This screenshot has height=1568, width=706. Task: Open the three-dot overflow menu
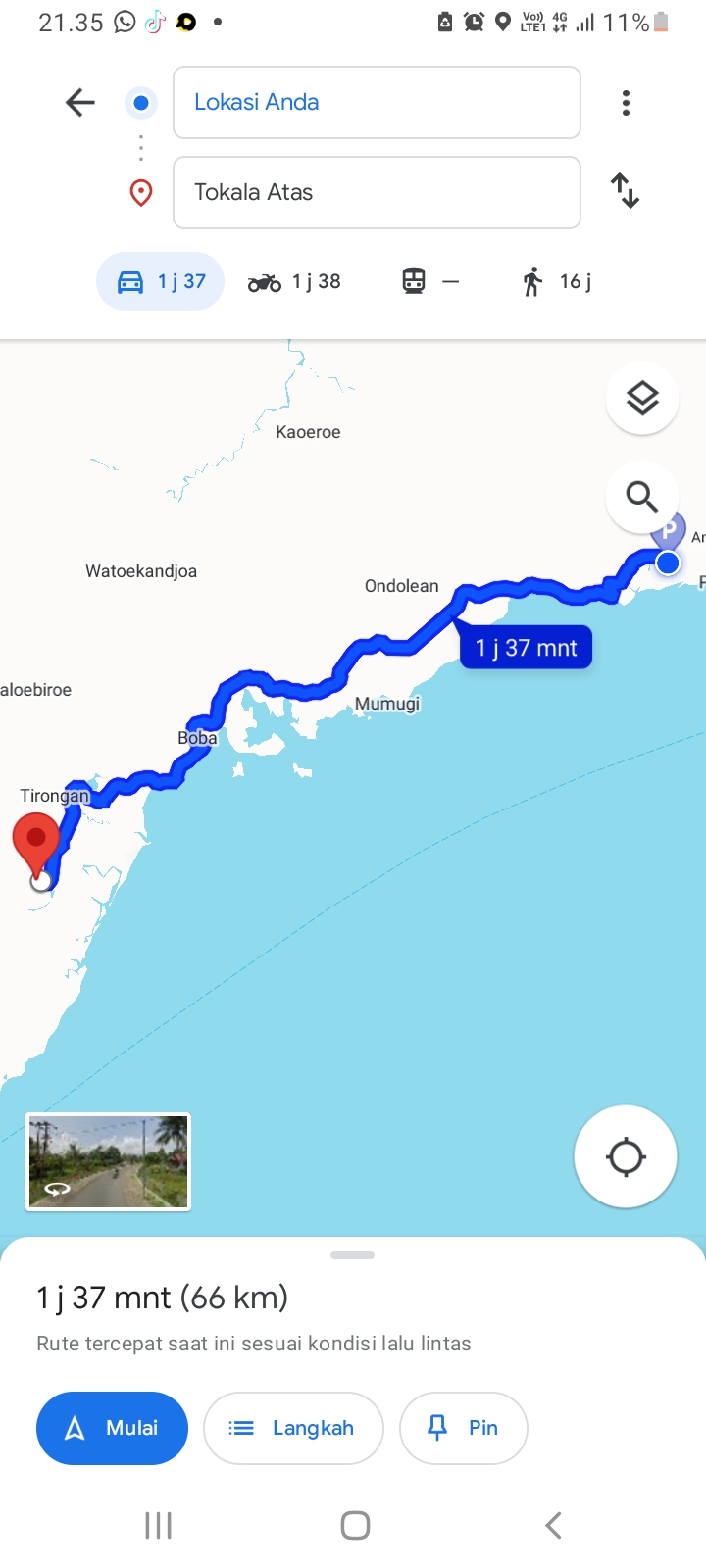pyautogui.click(x=626, y=103)
